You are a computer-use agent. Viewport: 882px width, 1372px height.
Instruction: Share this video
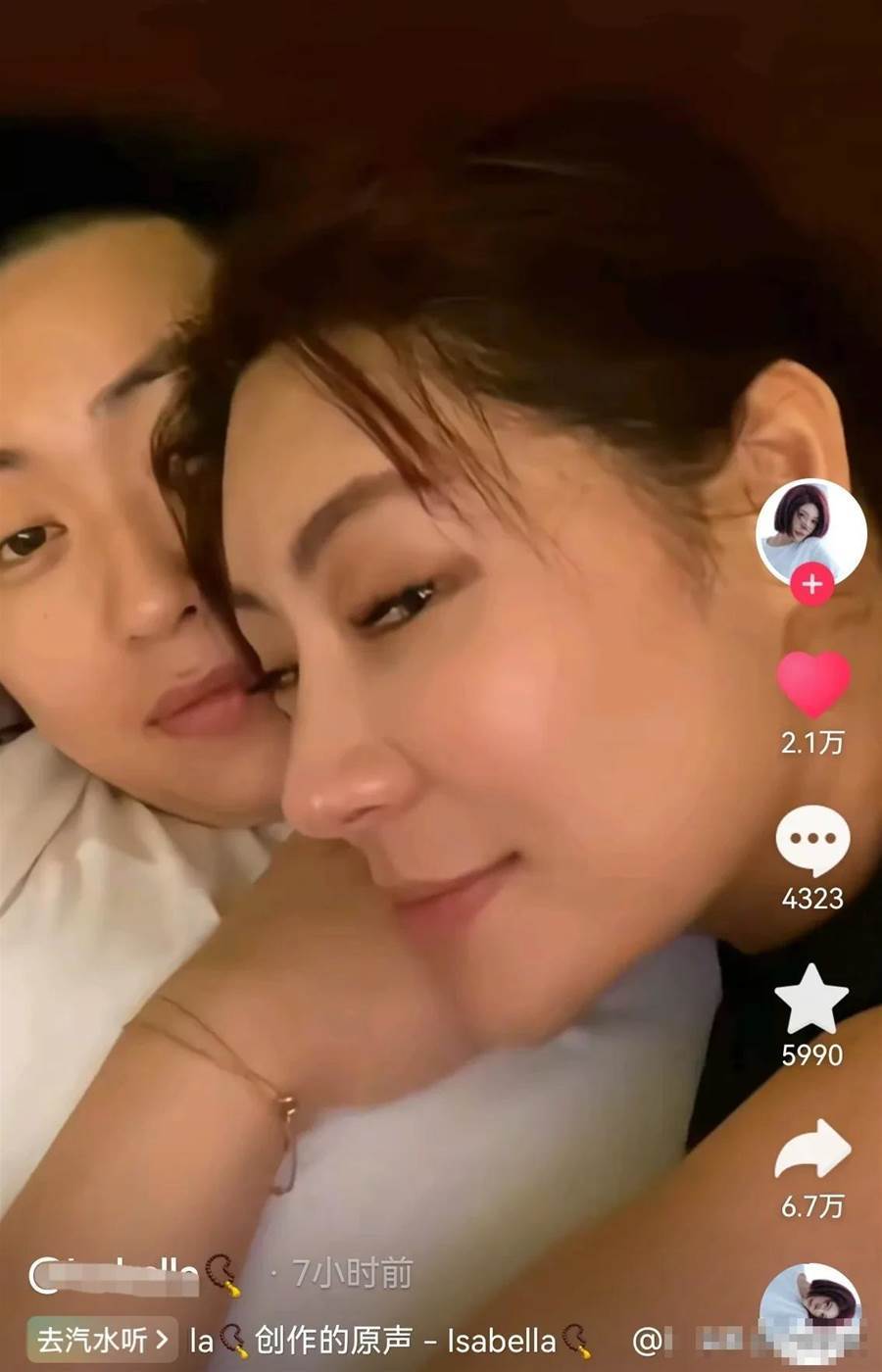(x=812, y=1151)
